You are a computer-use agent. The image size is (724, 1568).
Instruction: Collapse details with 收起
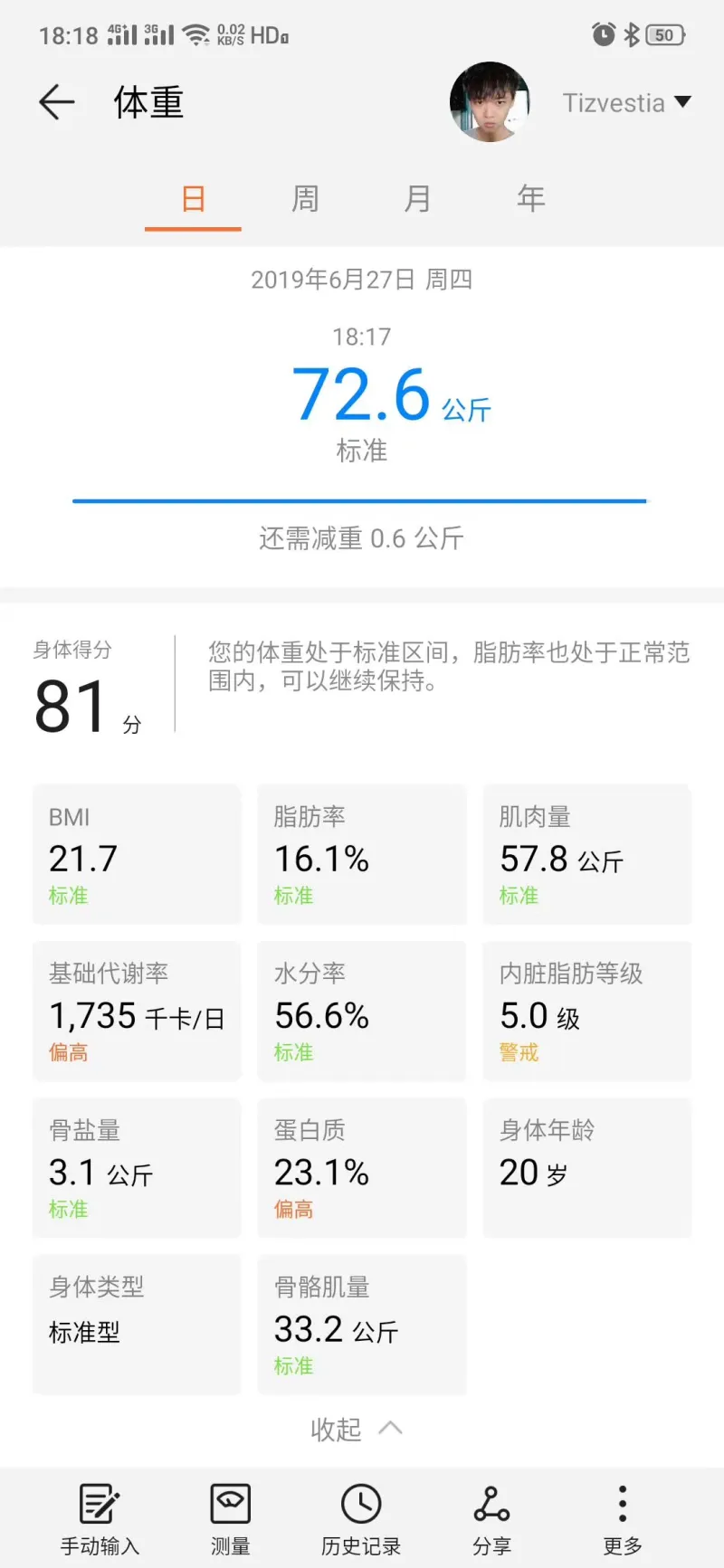click(357, 1429)
